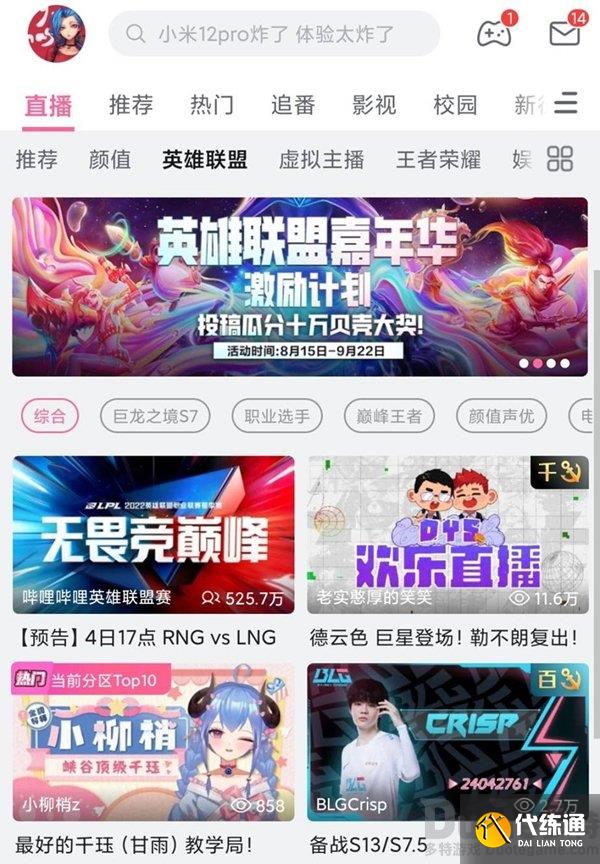Open the three-line tab menu

pyautogui.click(x=566, y=103)
